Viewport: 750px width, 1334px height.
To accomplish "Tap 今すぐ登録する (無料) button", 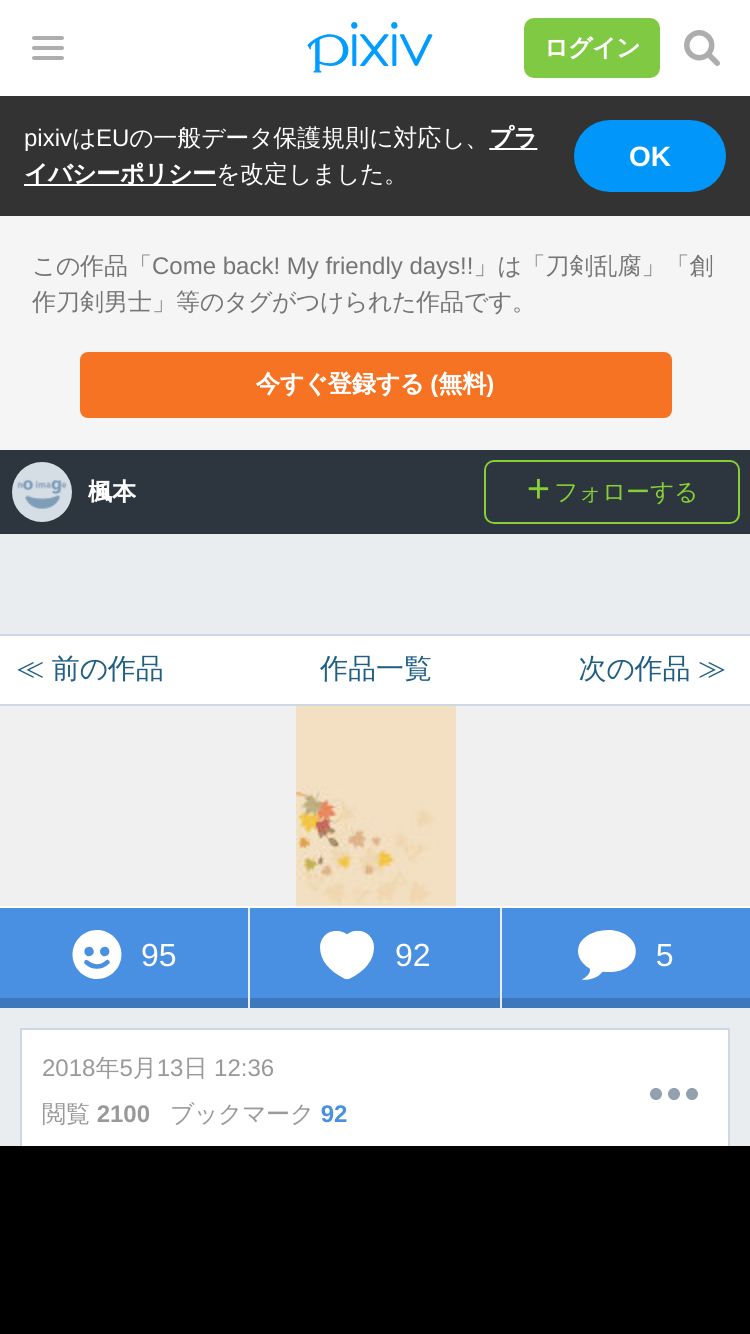I will point(375,384).
